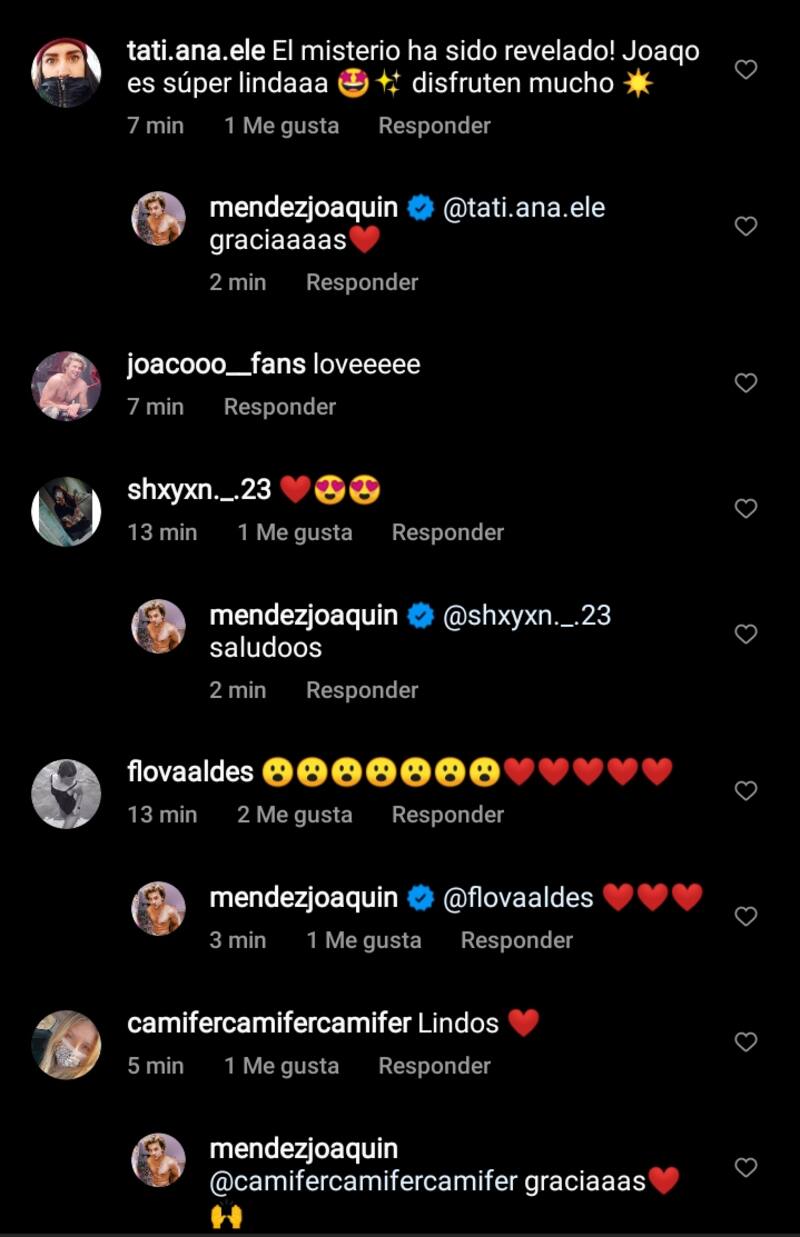Like the comment by shxyxn._.23
The image size is (800, 1237).
coord(746,509)
